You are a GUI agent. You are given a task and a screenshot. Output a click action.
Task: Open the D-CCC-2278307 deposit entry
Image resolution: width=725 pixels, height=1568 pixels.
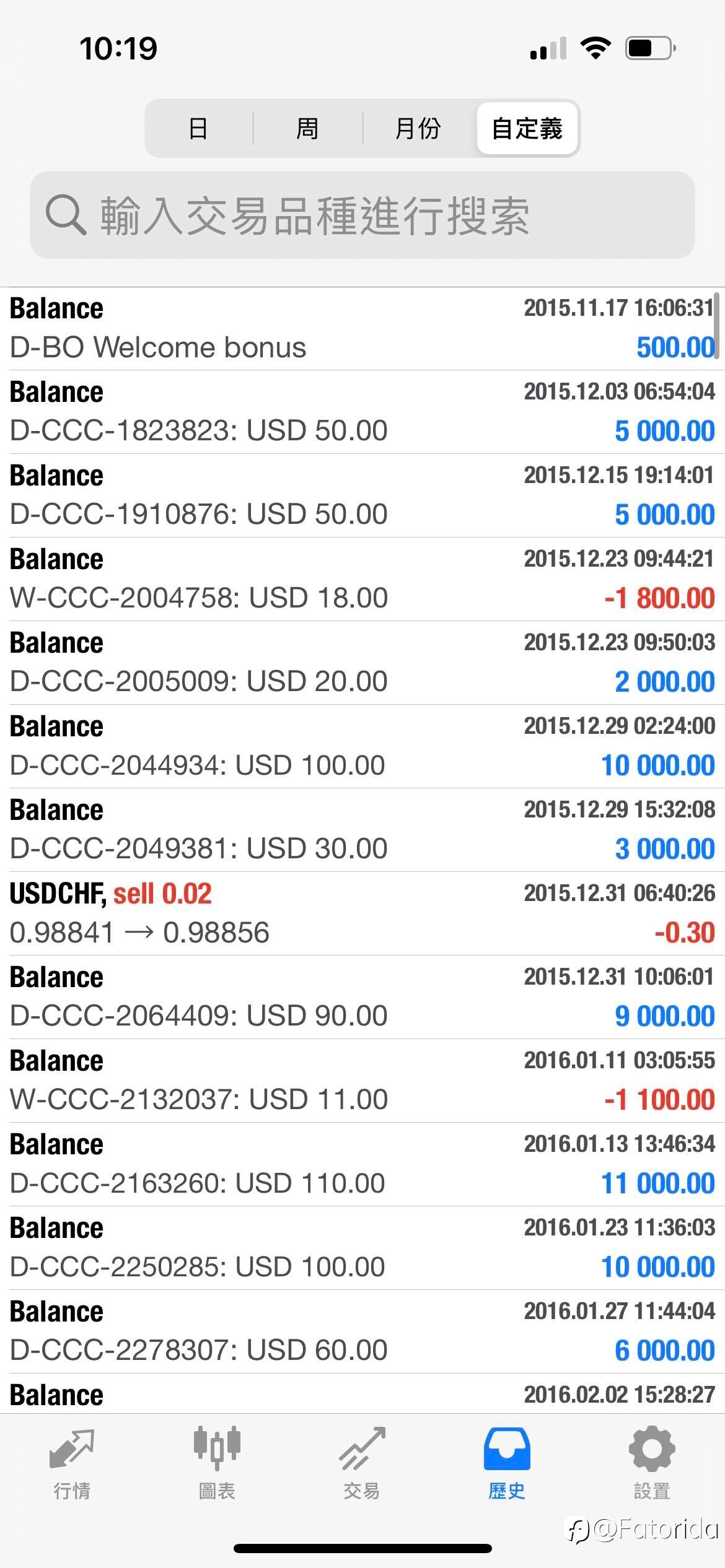tap(362, 1331)
